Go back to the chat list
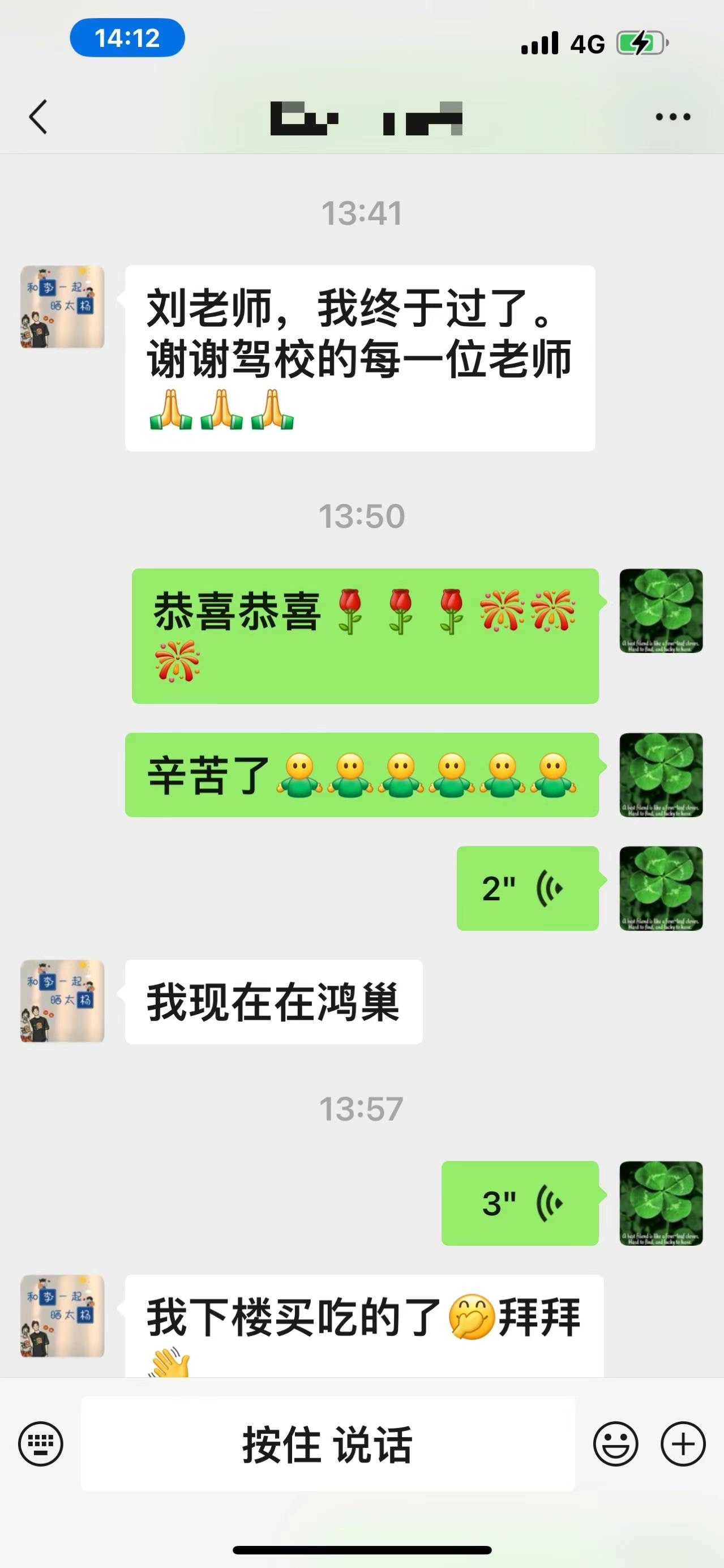724x1568 pixels. (x=38, y=116)
